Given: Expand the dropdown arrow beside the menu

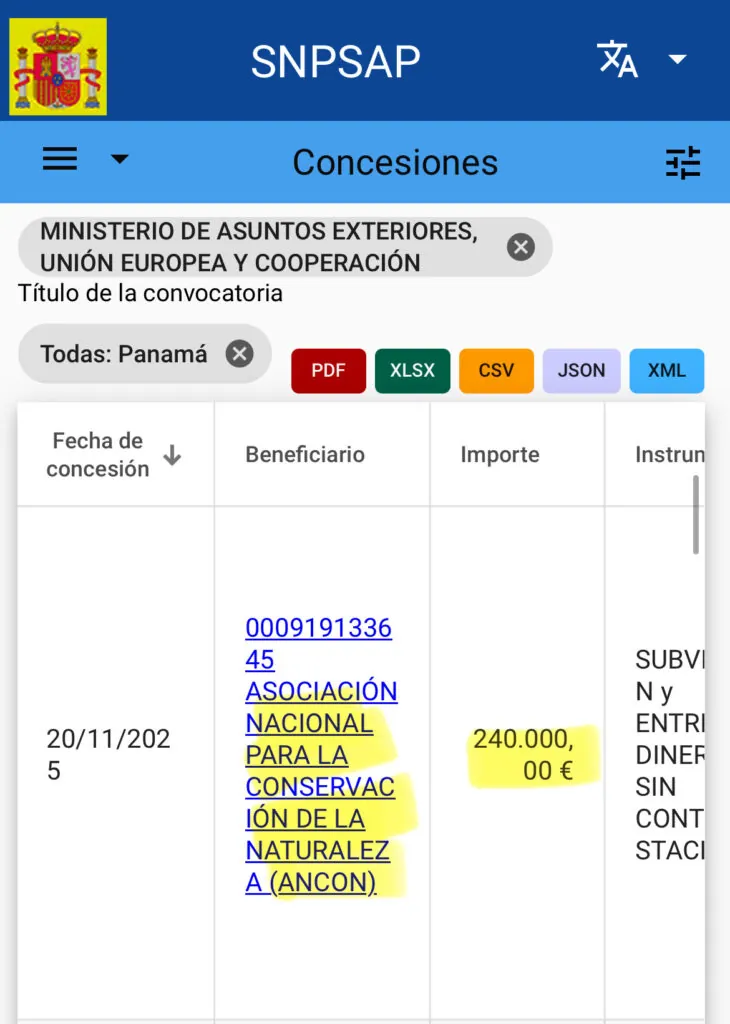Looking at the screenshot, I should [x=119, y=159].
